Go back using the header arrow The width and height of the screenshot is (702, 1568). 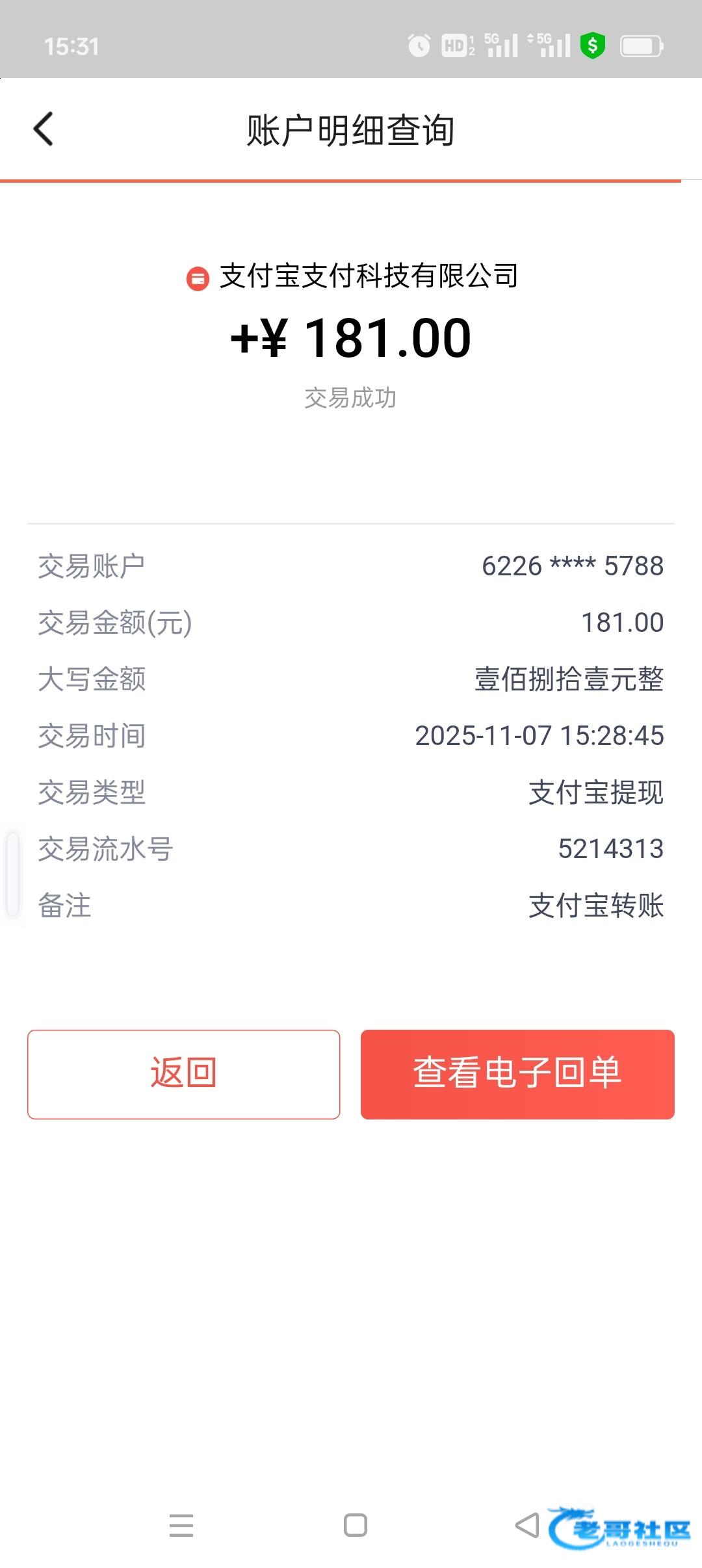click(44, 129)
